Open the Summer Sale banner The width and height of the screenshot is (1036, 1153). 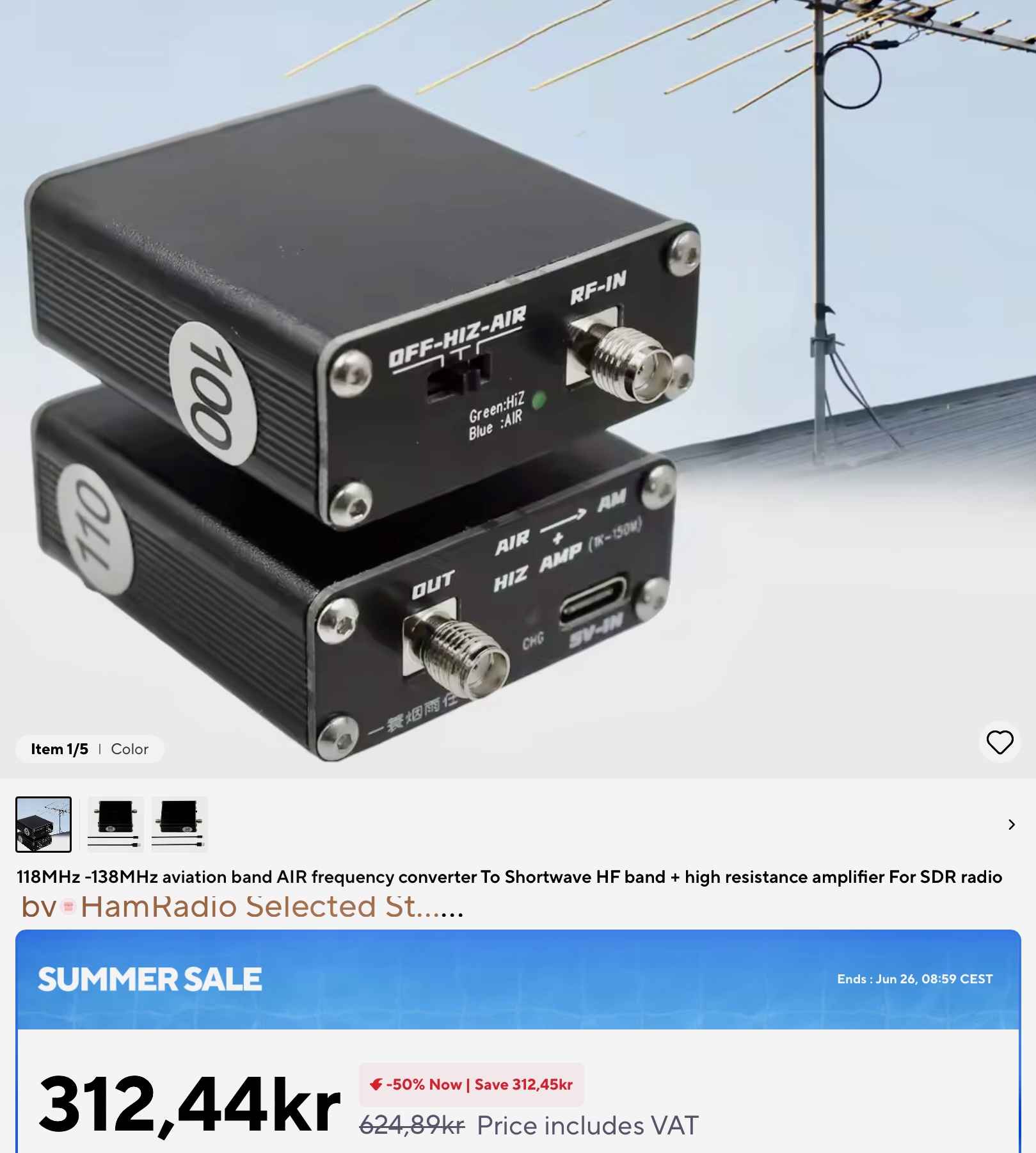click(517, 979)
